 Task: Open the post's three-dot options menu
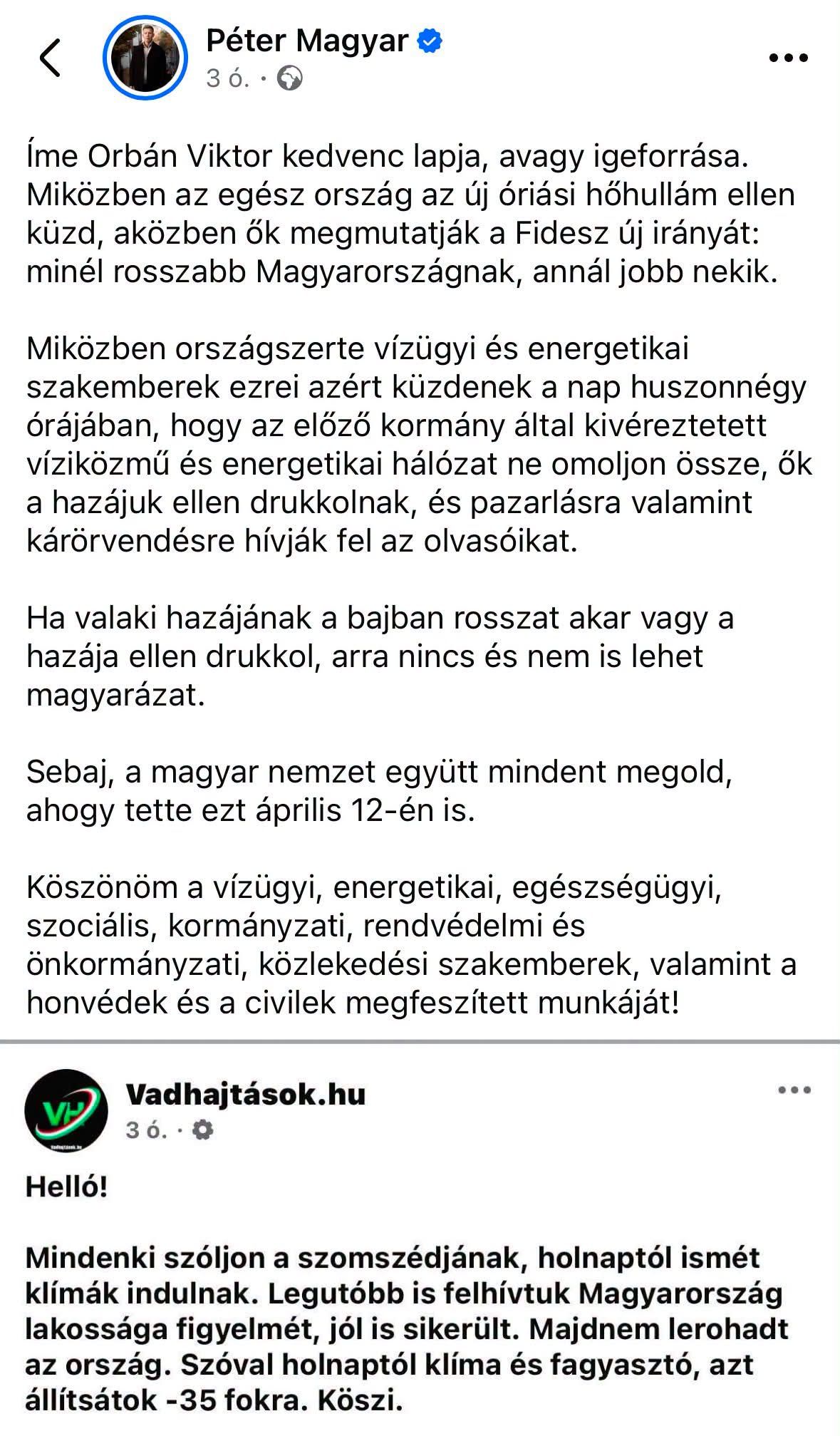[x=789, y=58]
